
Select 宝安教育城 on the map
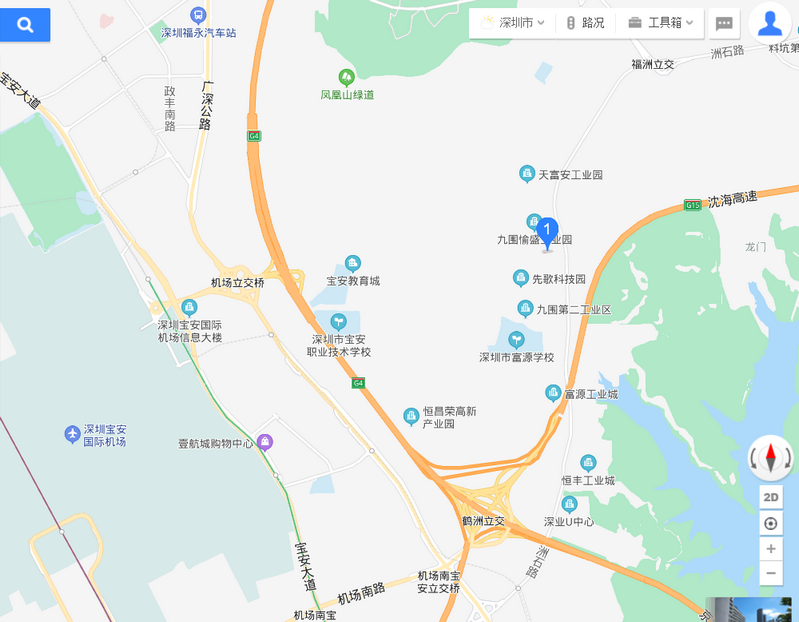(x=352, y=263)
